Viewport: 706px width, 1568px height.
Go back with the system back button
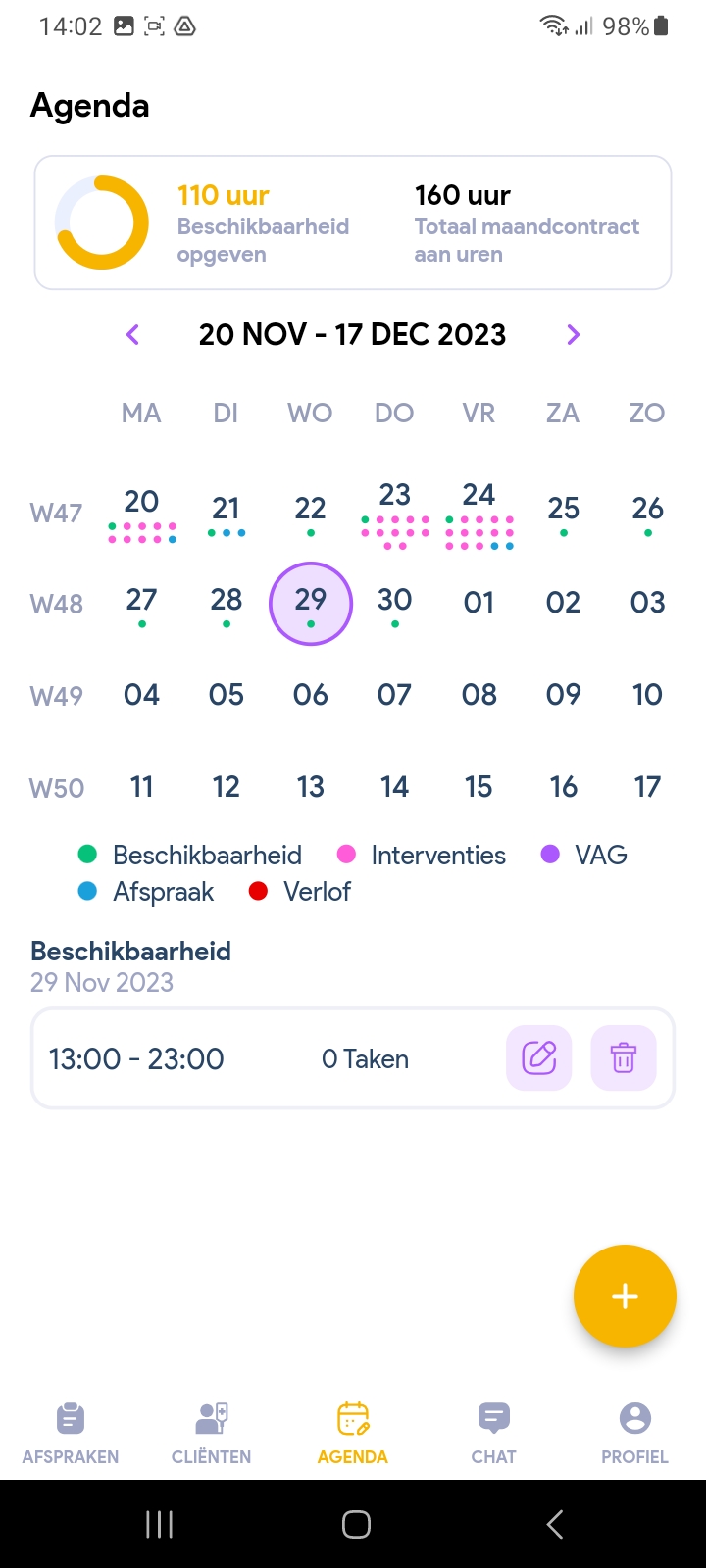[554, 1524]
